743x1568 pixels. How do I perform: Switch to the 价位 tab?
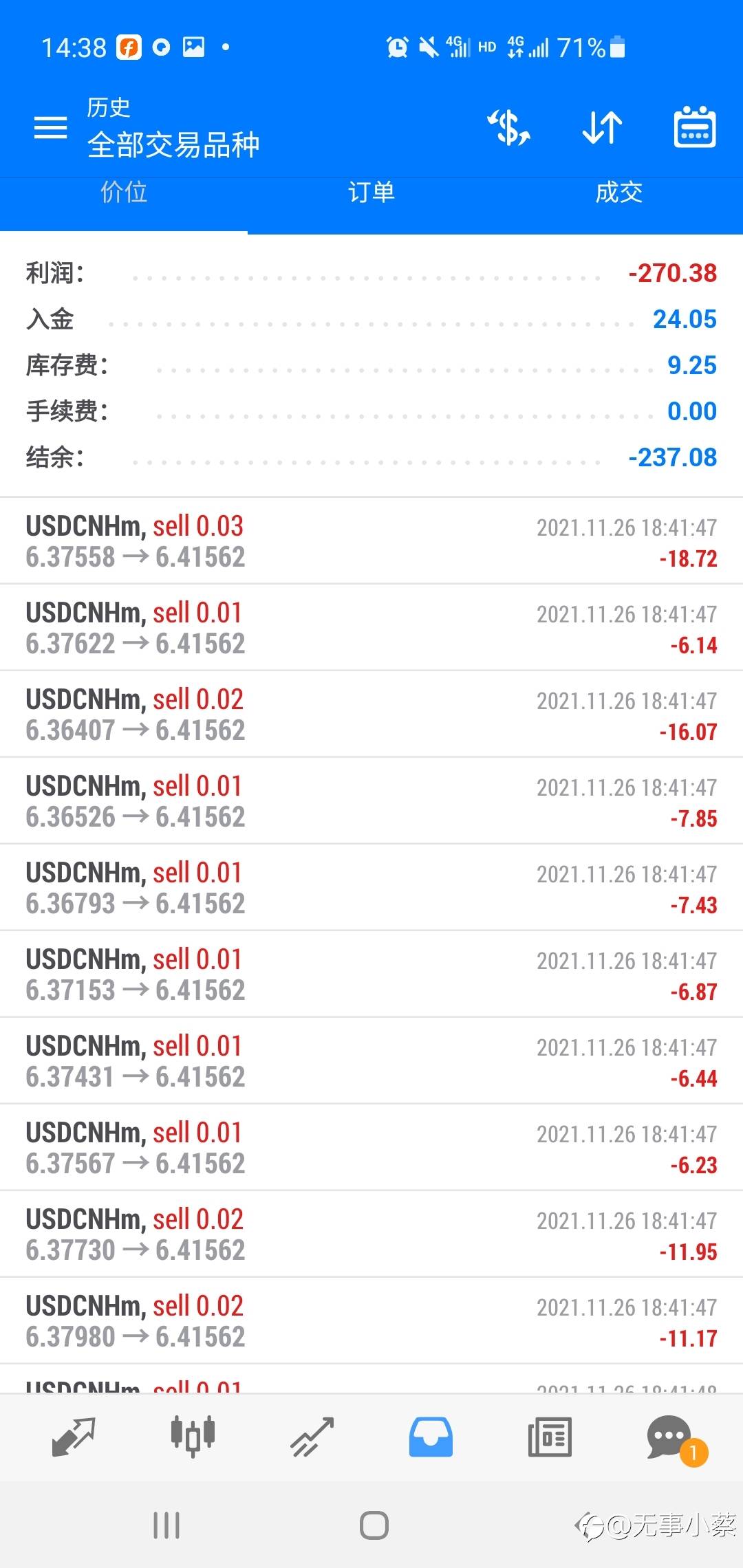[x=124, y=193]
